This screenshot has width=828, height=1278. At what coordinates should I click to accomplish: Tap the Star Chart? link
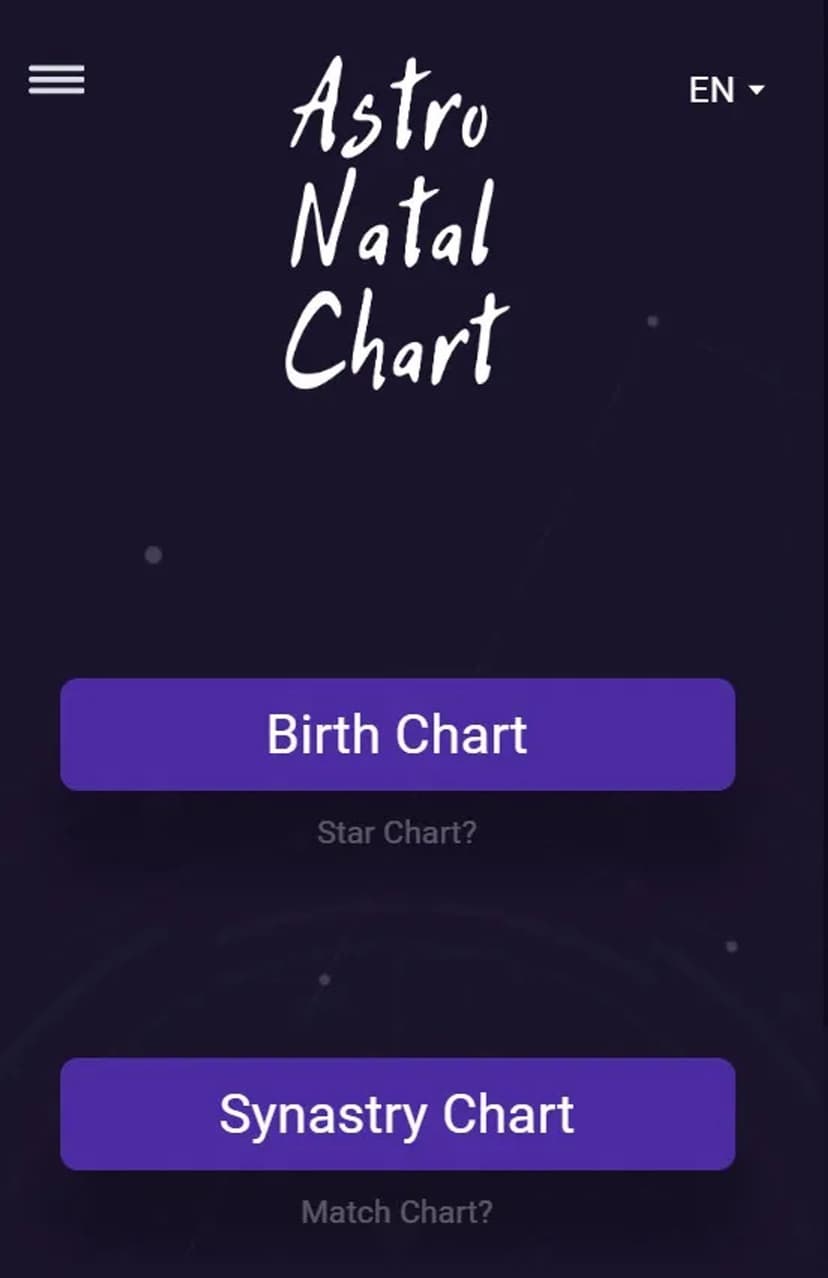397,832
